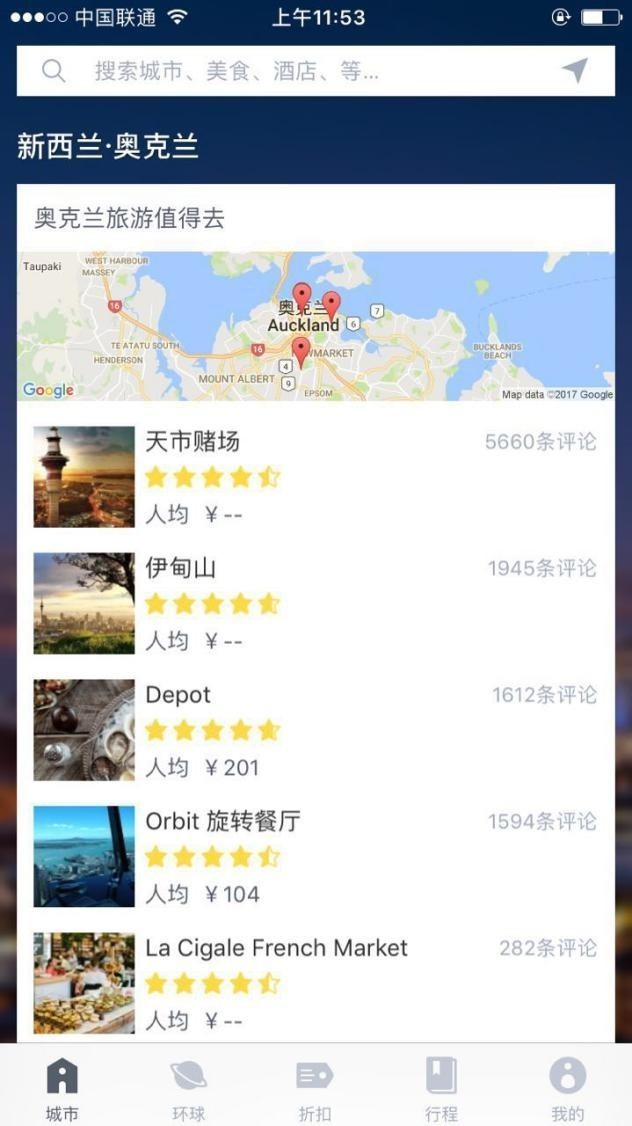Tap the location arrow icon
The height and width of the screenshot is (1126, 632).
pos(574,71)
